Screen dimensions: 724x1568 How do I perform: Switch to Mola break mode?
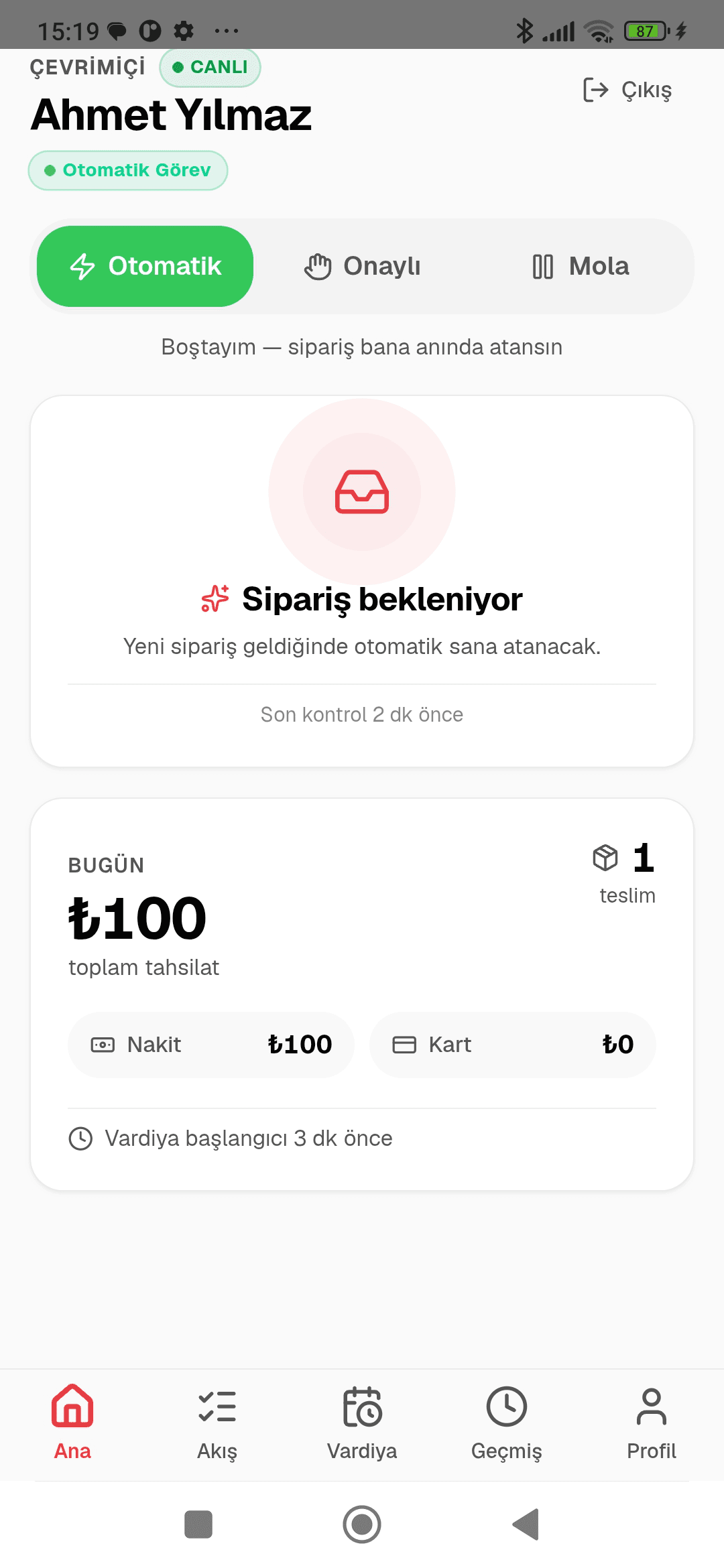[581, 266]
